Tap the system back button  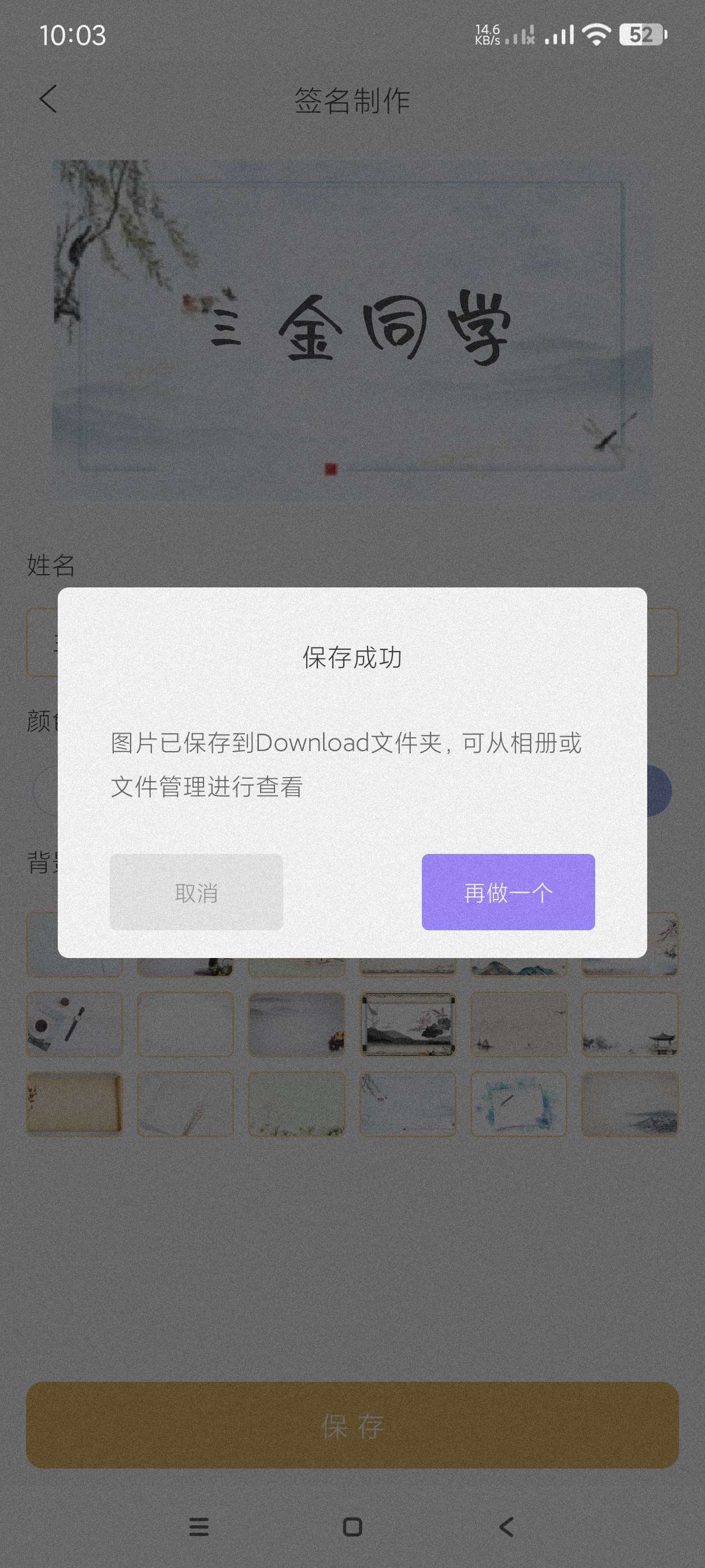click(506, 1526)
